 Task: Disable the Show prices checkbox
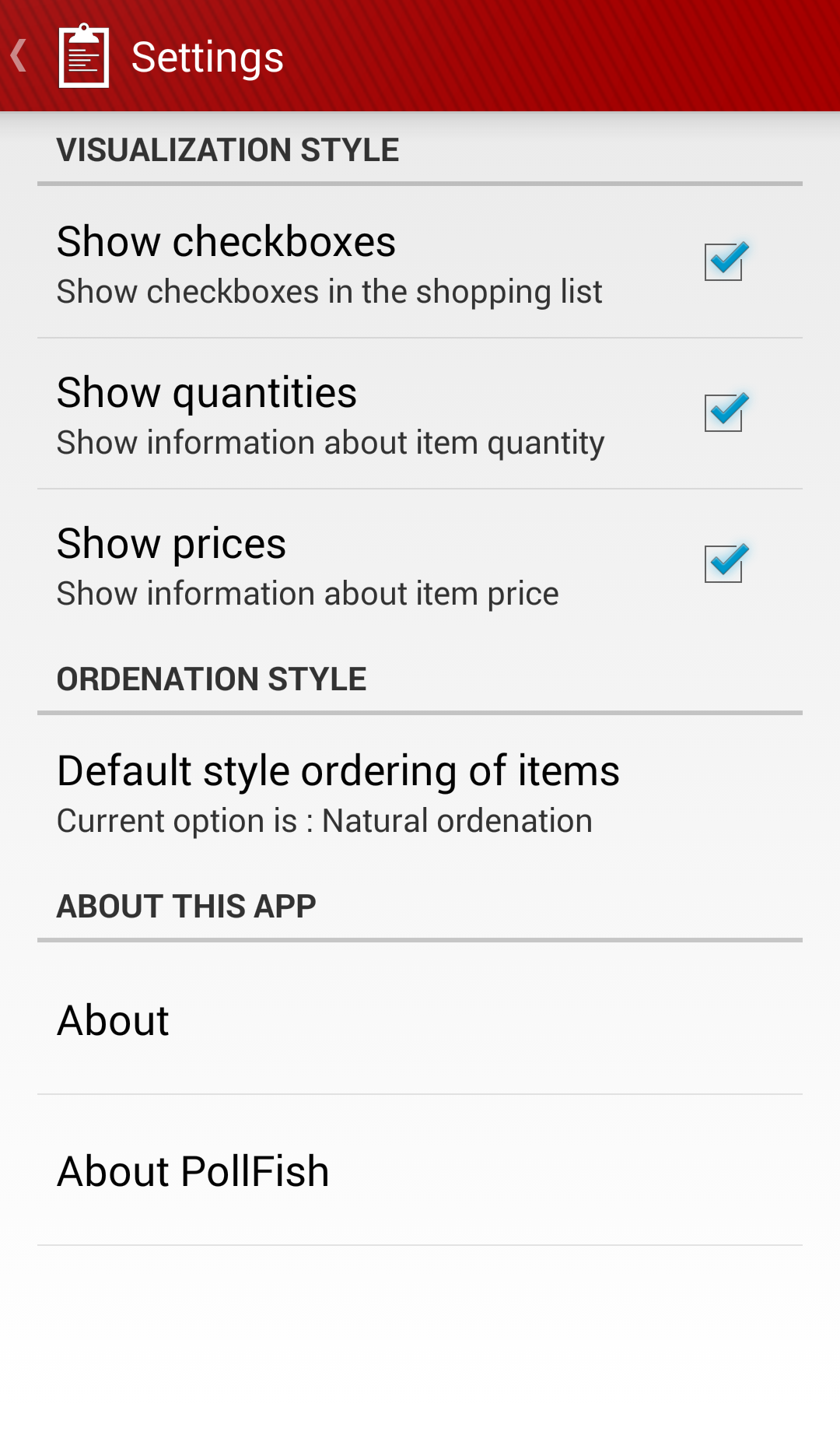coord(726,563)
